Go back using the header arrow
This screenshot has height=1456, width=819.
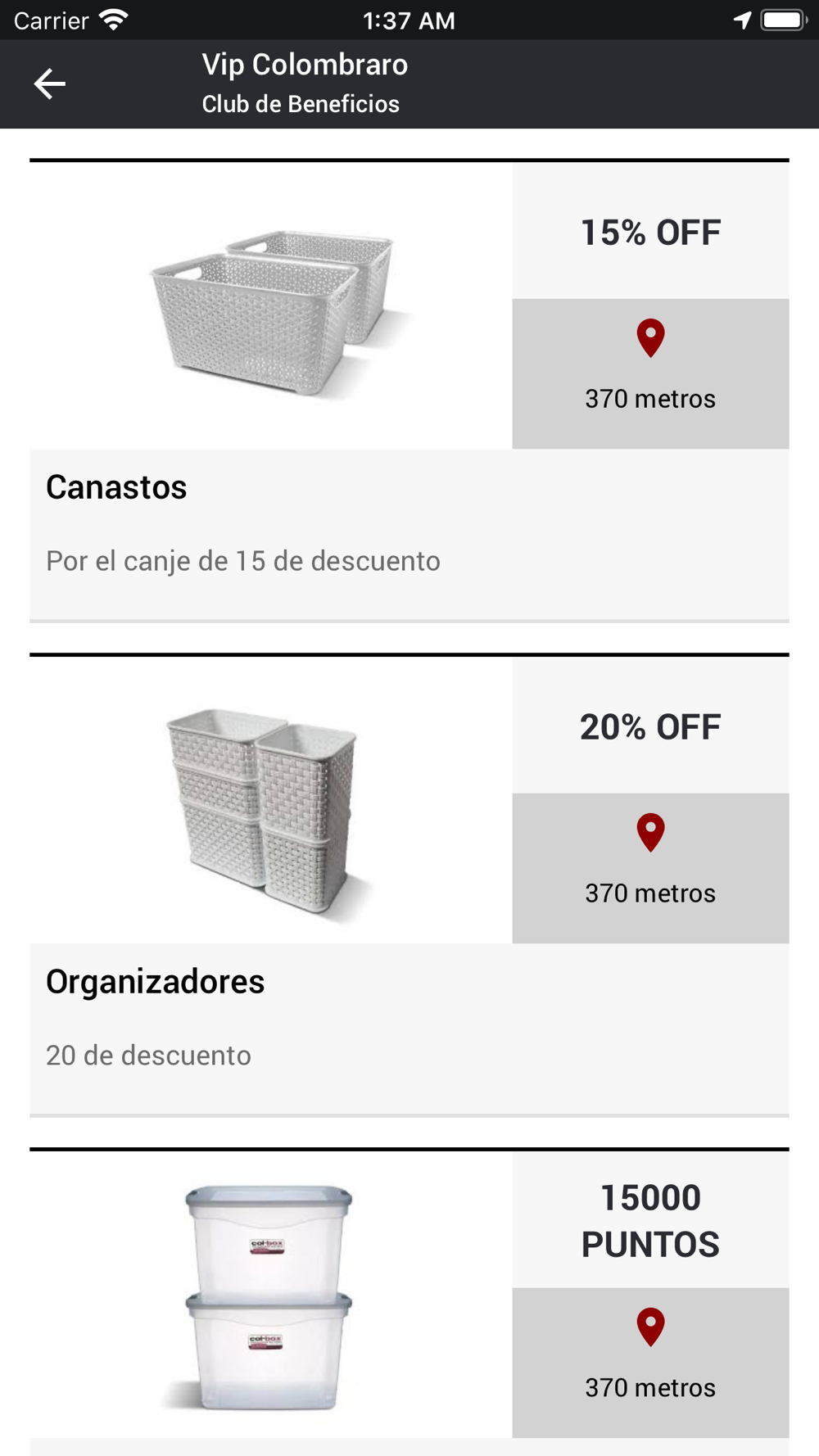point(49,84)
